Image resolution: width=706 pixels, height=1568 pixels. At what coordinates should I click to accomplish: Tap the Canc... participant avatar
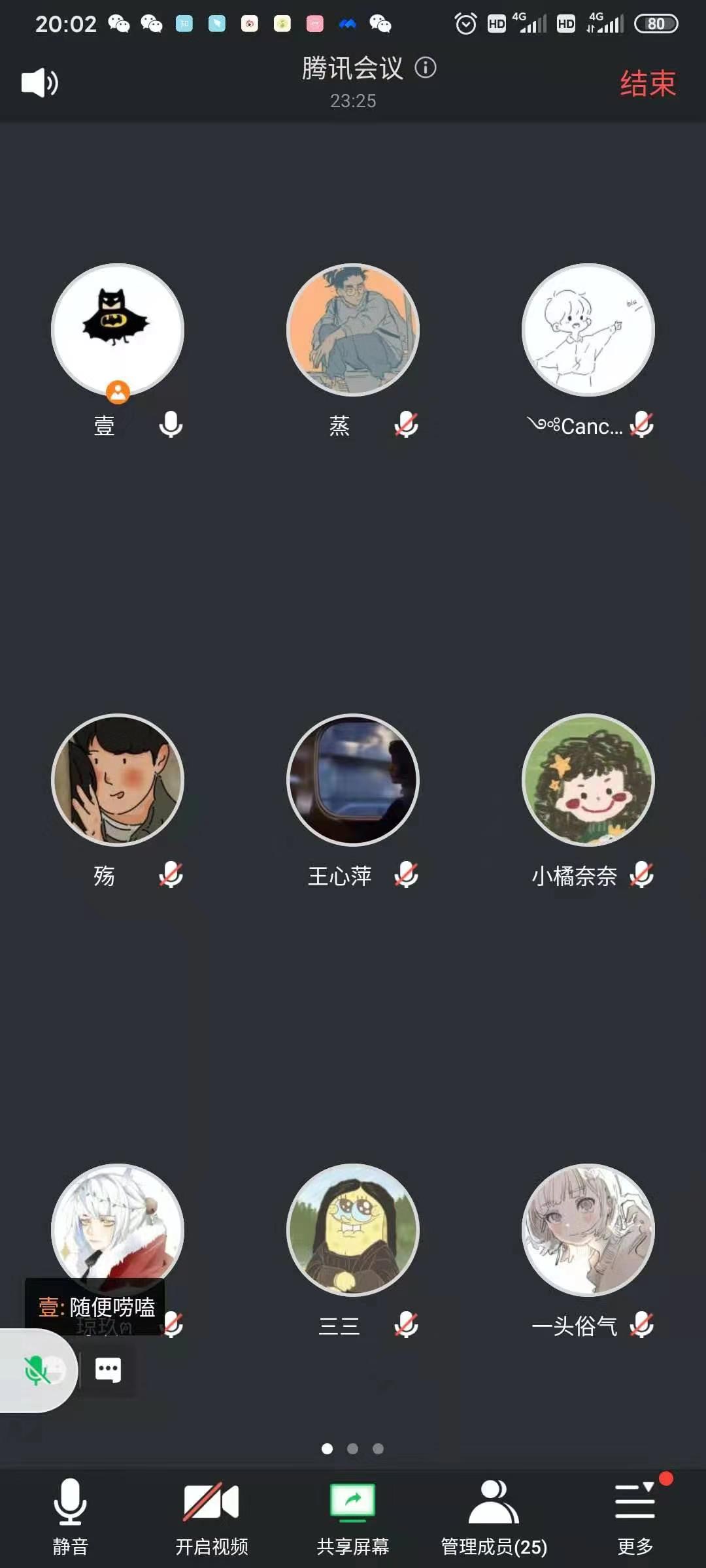[x=588, y=330]
